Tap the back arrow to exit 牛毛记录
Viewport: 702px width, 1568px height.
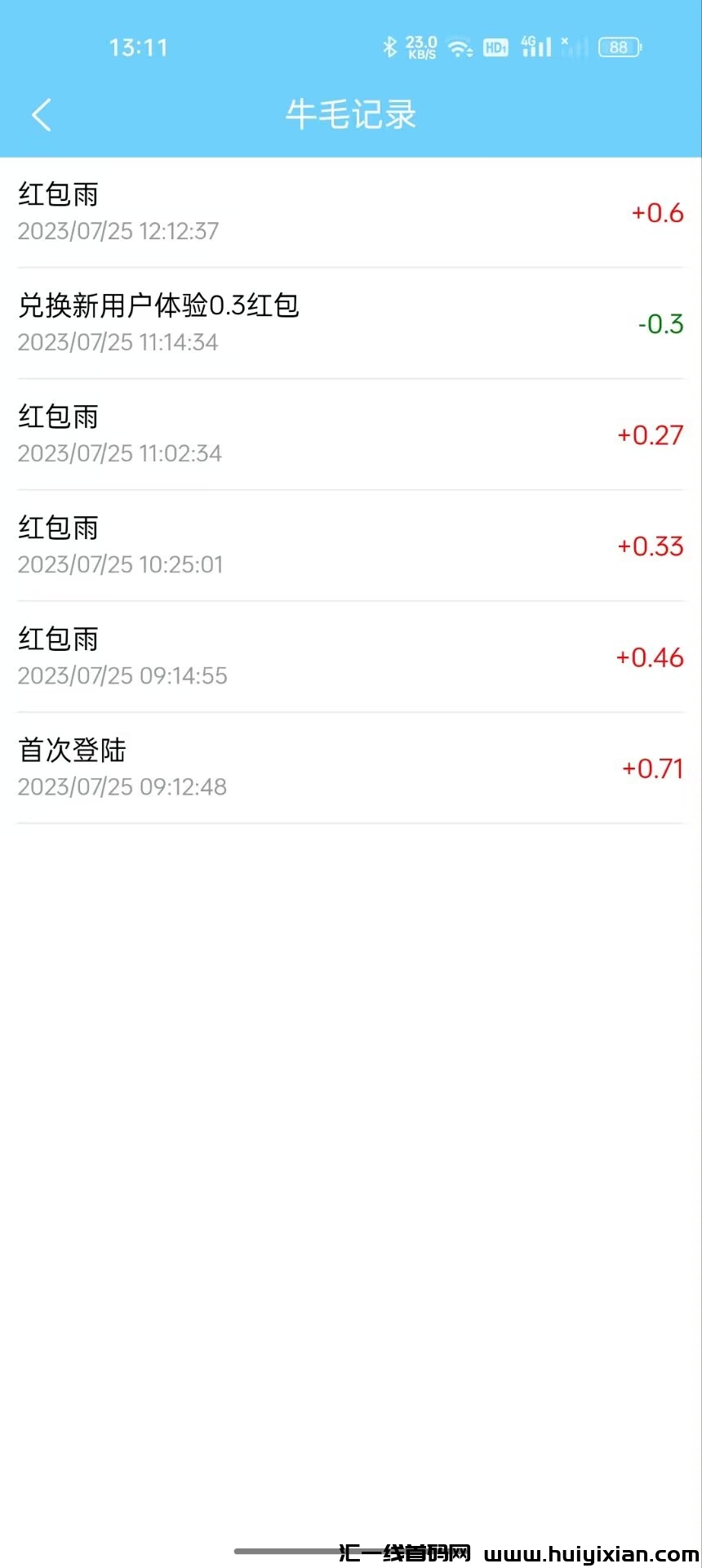pyautogui.click(x=42, y=114)
